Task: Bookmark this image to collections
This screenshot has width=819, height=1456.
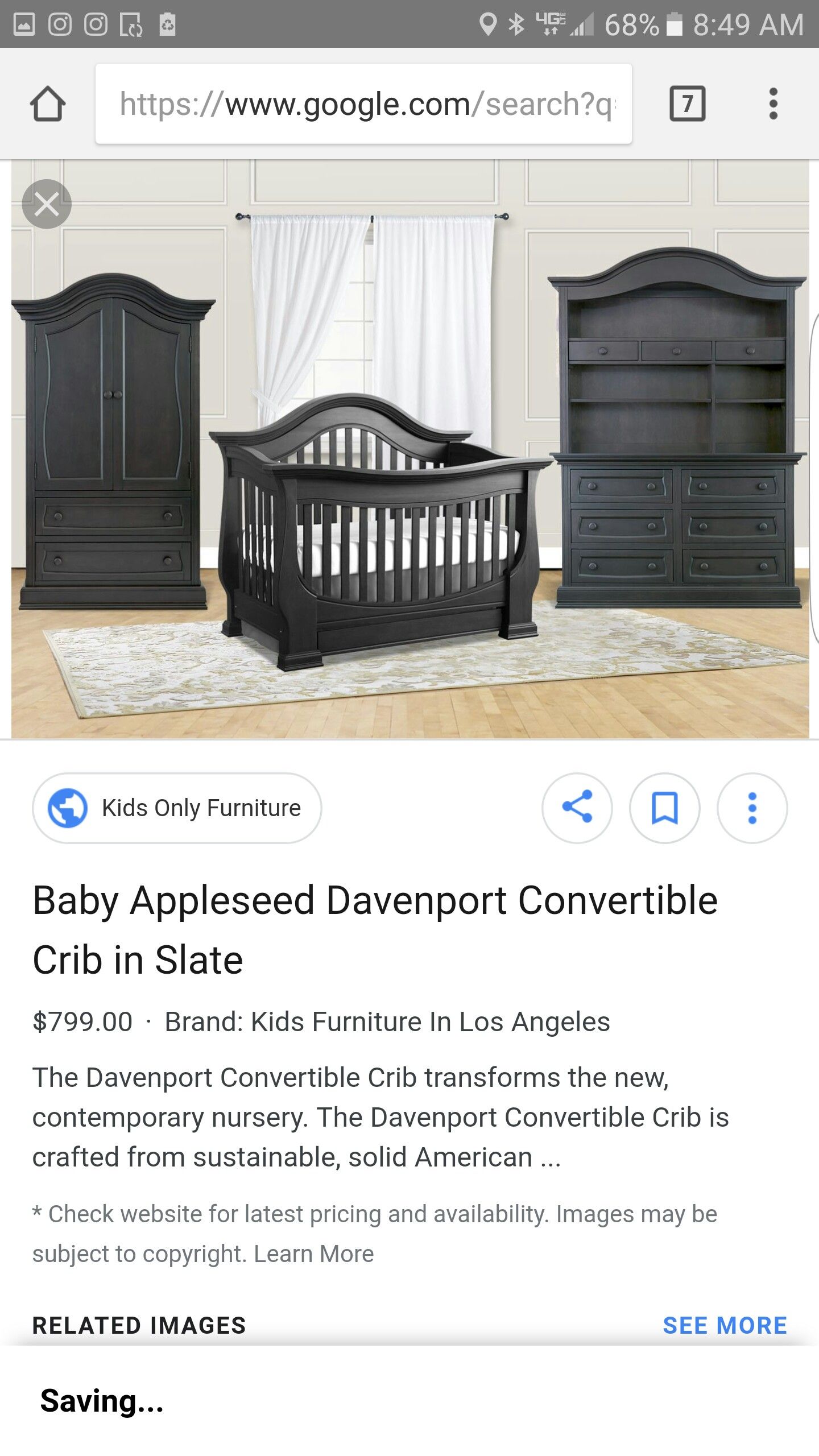Action: pyautogui.click(x=665, y=808)
